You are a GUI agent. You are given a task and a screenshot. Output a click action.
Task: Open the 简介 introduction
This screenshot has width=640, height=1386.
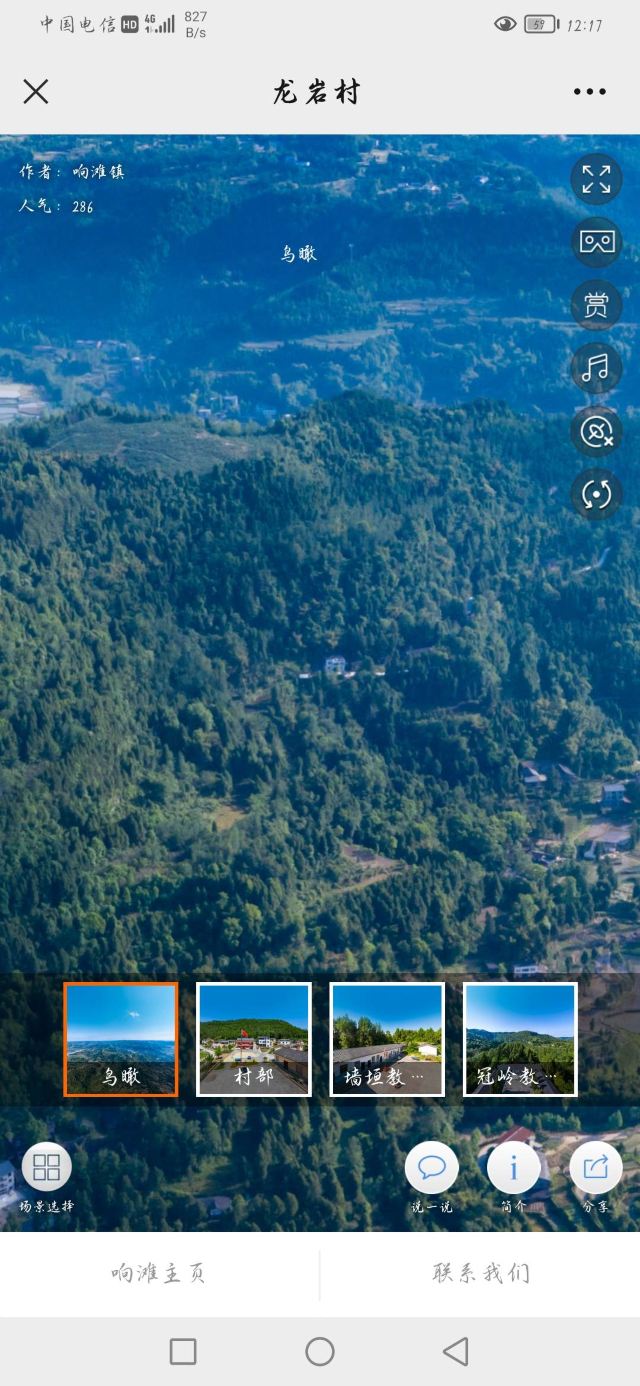click(x=514, y=1177)
